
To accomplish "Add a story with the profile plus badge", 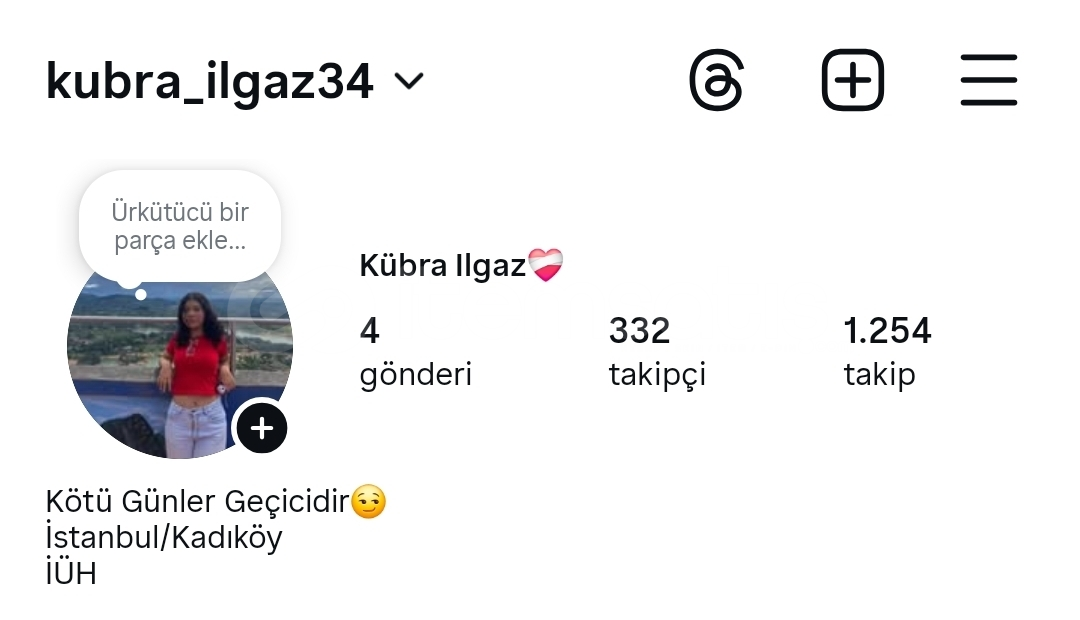I will click(261, 429).
